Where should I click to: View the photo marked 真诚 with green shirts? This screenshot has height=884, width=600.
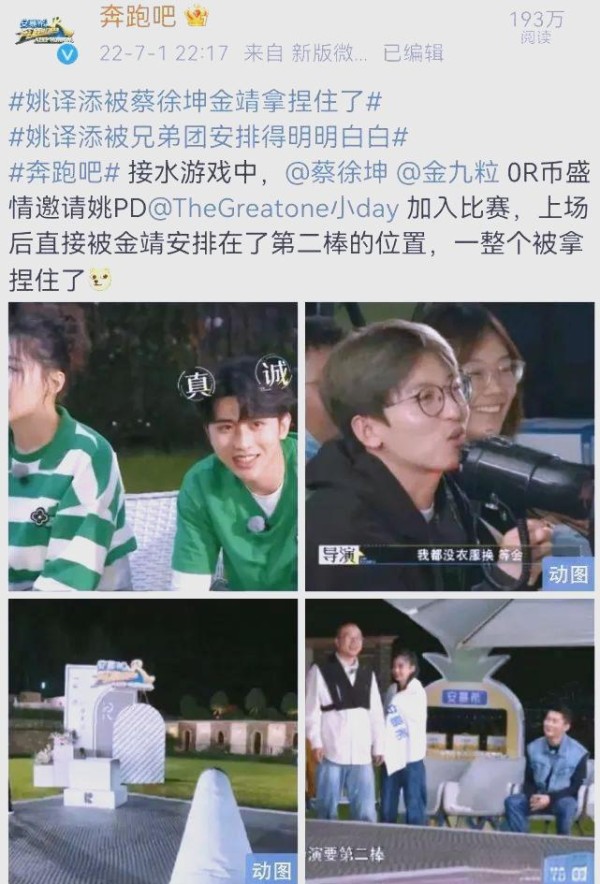(x=153, y=446)
